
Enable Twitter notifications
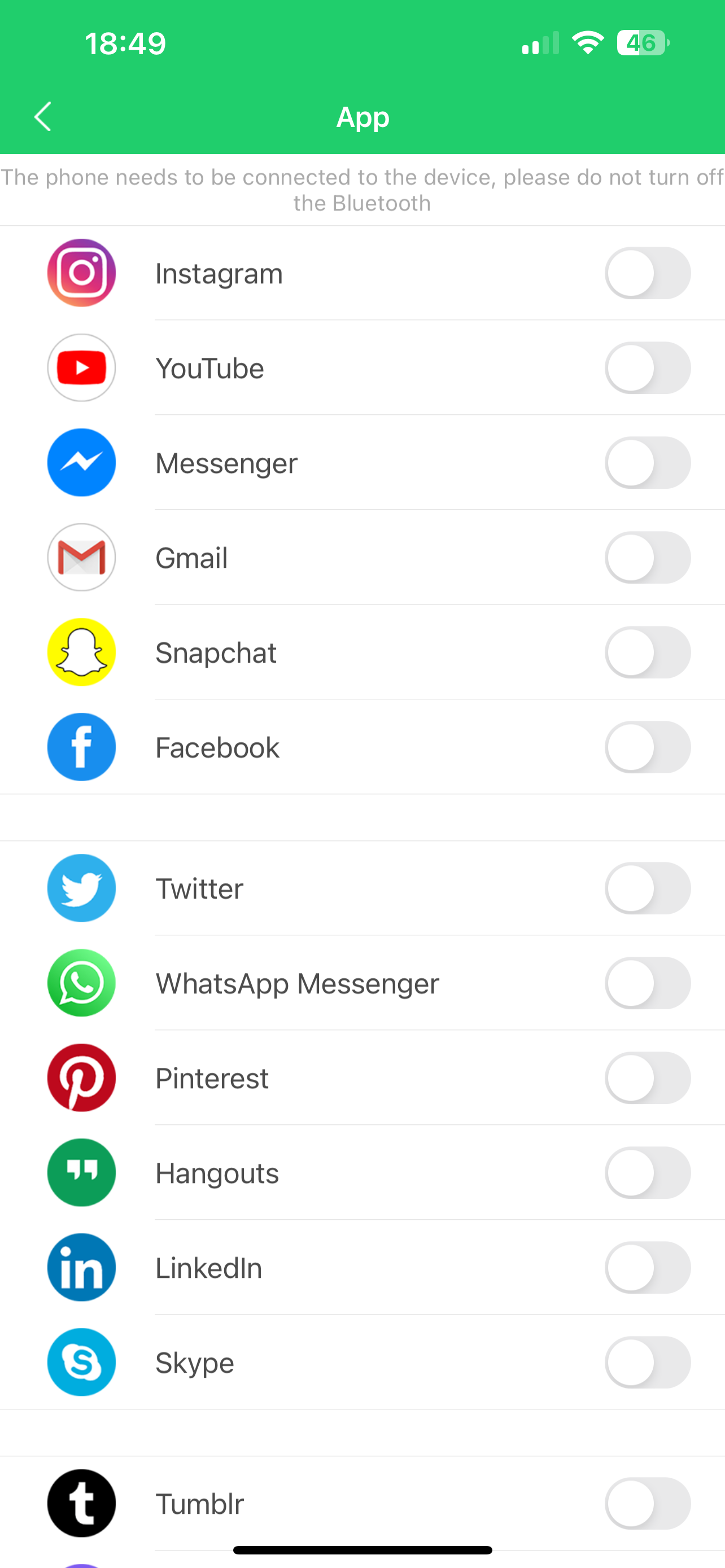(648, 888)
